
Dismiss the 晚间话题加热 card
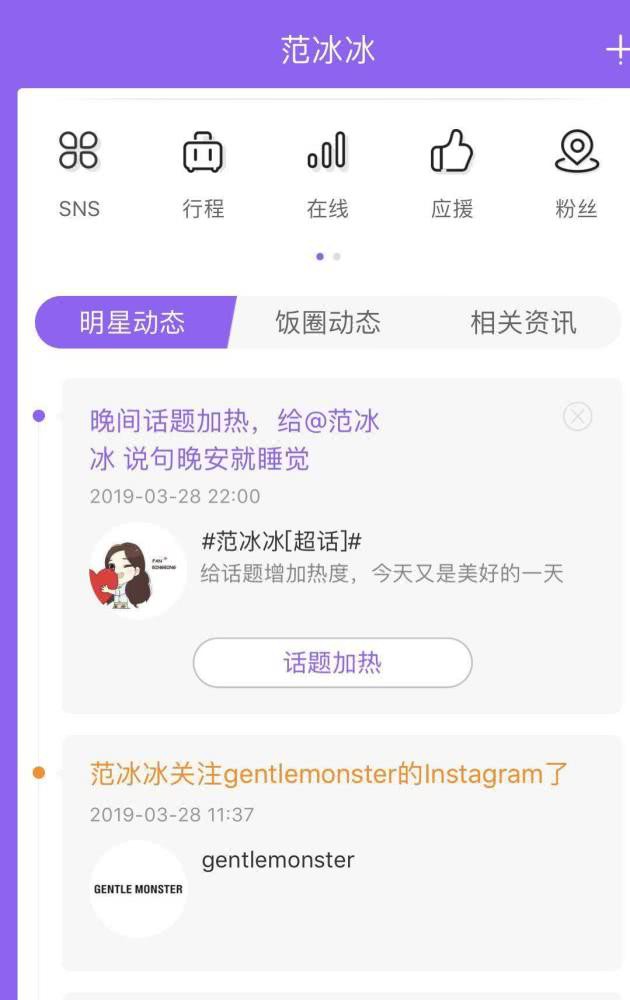click(x=577, y=416)
